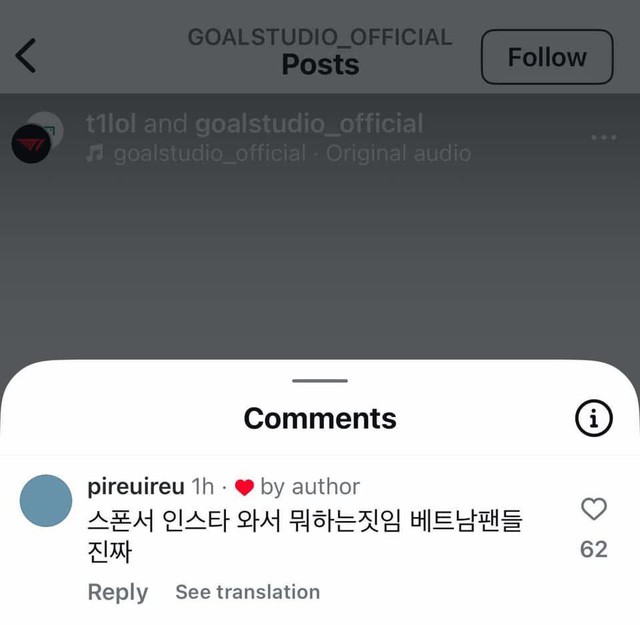The image size is (640, 625).
Task: Follow goalstudio_official
Action: click(x=547, y=57)
